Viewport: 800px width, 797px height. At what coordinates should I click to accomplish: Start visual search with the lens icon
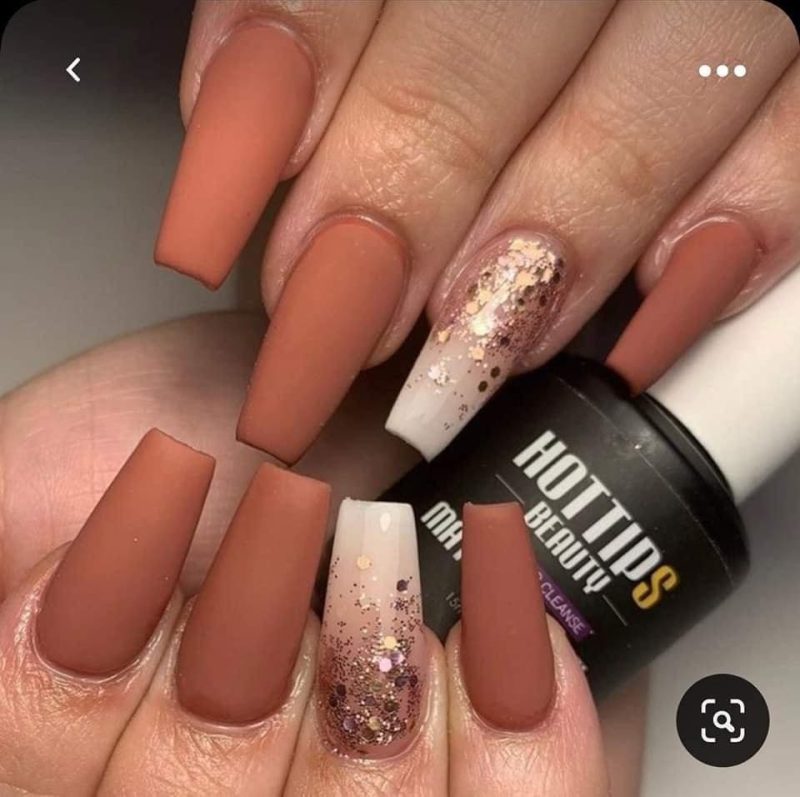coord(722,720)
